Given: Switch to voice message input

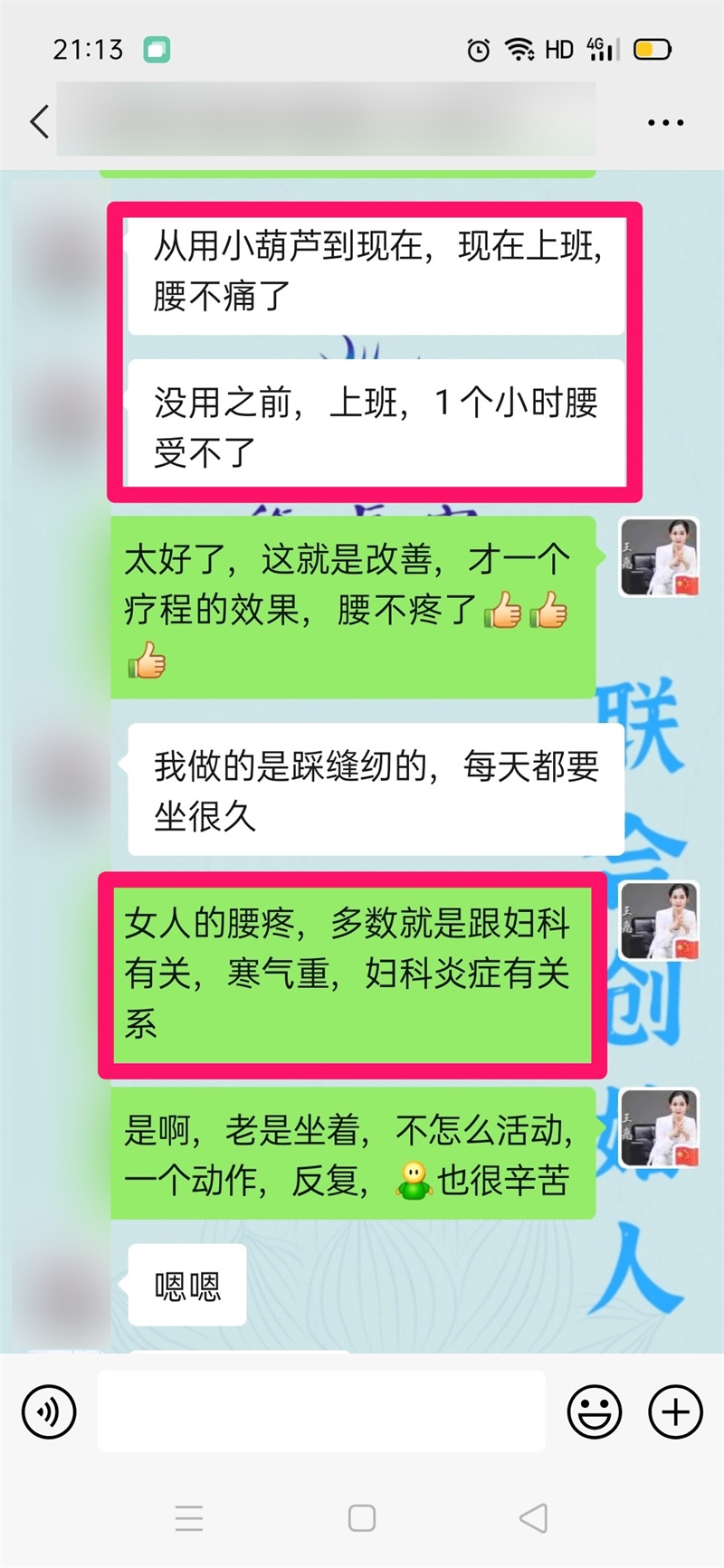Looking at the screenshot, I should (x=49, y=1411).
